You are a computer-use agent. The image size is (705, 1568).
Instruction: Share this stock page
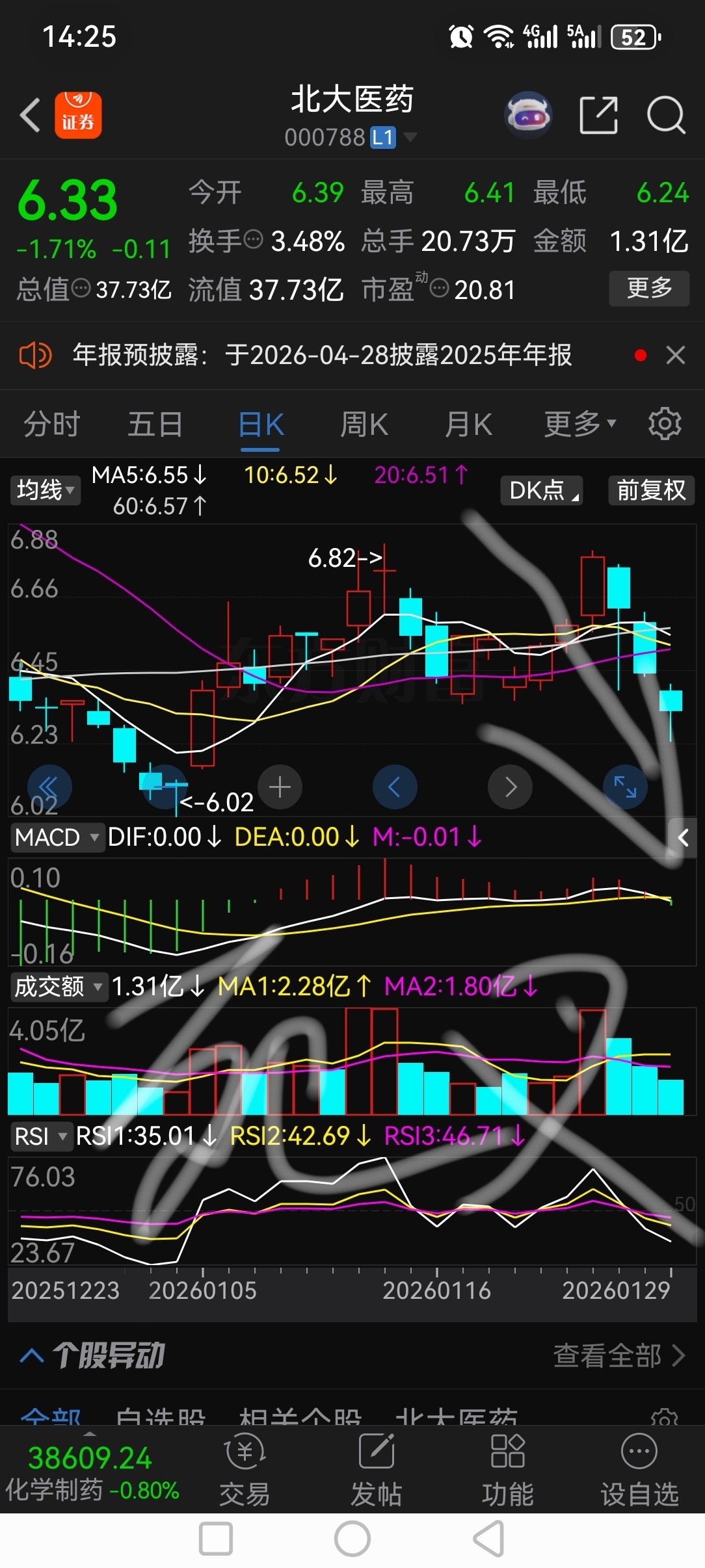tap(598, 116)
